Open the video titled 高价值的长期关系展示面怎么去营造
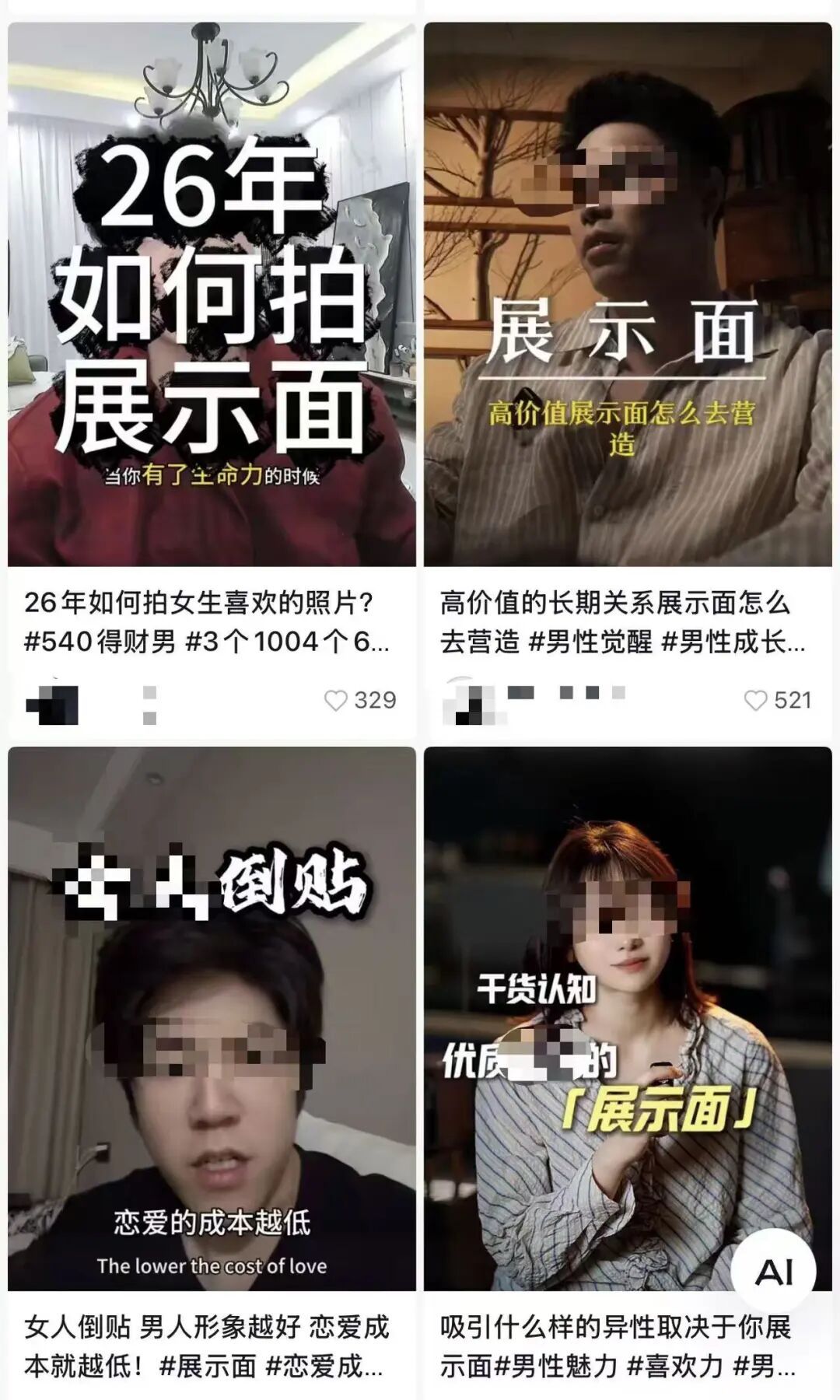840x1400 pixels. (628, 296)
